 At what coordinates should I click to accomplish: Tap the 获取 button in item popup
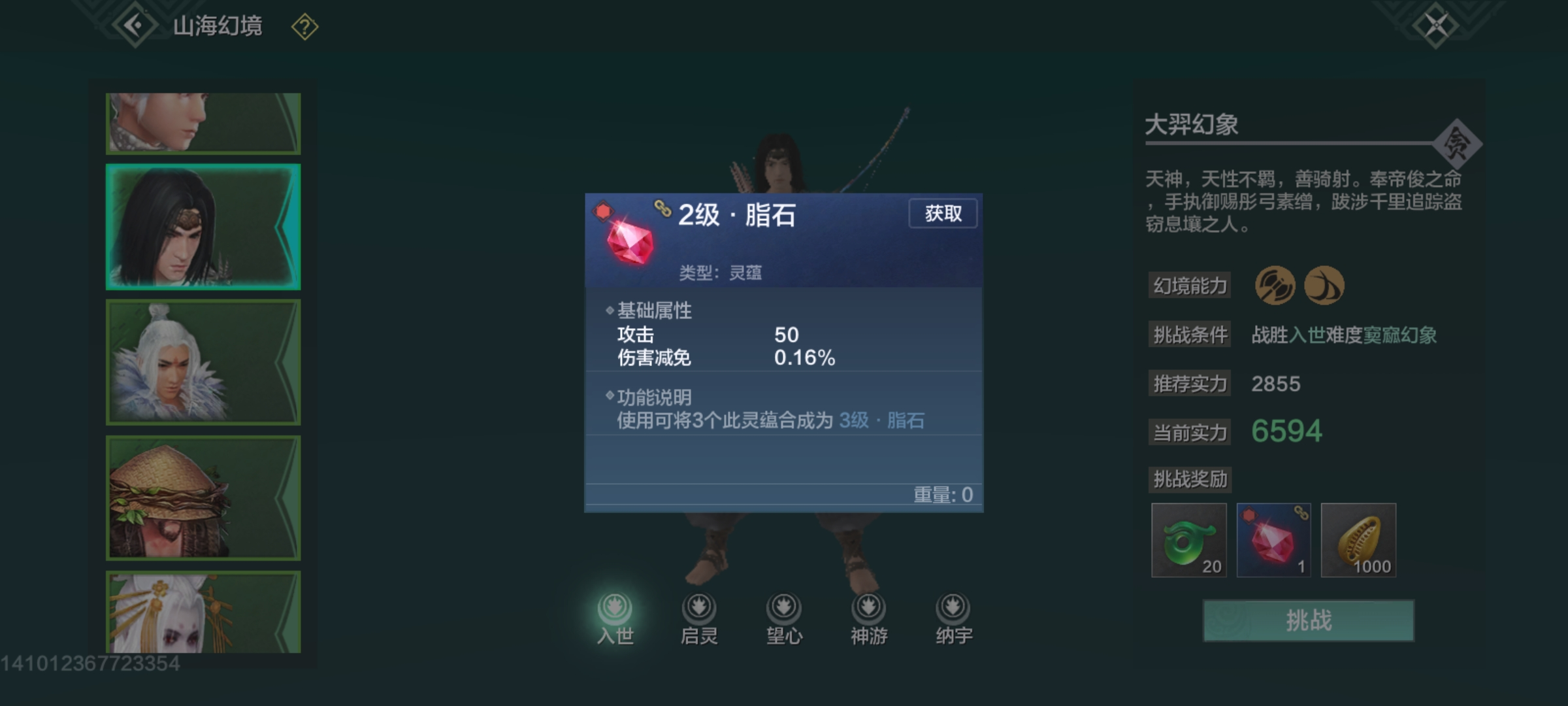(x=942, y=214)
